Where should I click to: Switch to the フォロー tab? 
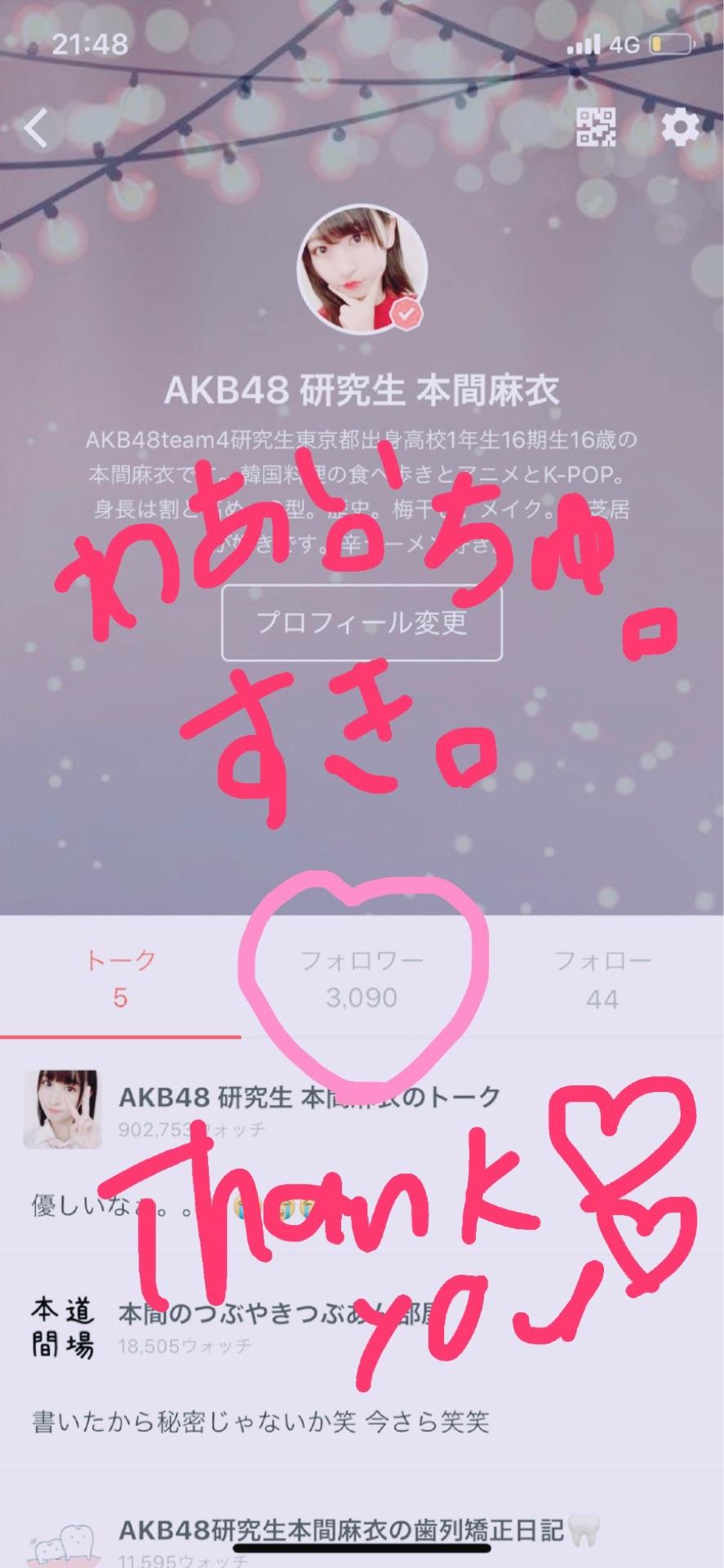point(602,978)
